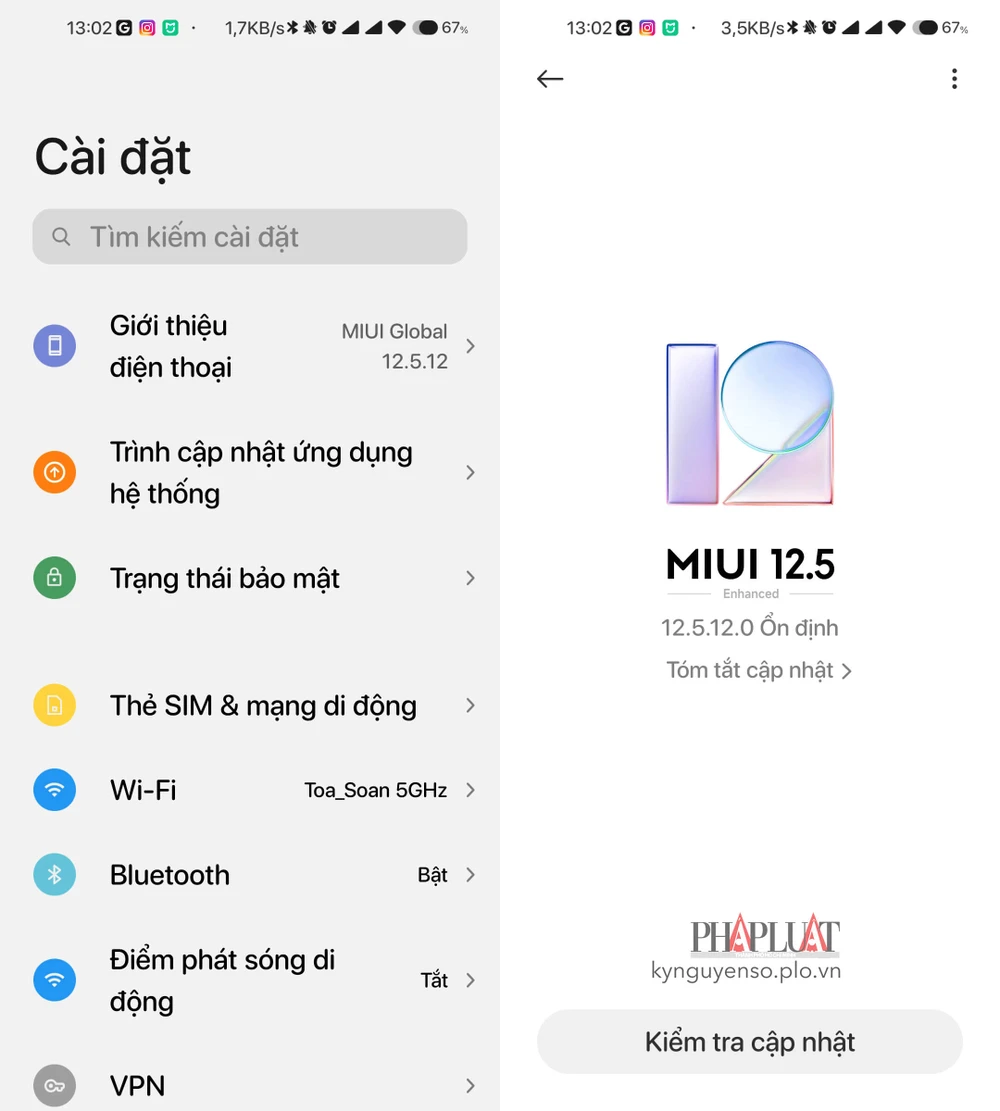
Task: Open Điểm phát sóng di động
Action: [x=250, y=980]
